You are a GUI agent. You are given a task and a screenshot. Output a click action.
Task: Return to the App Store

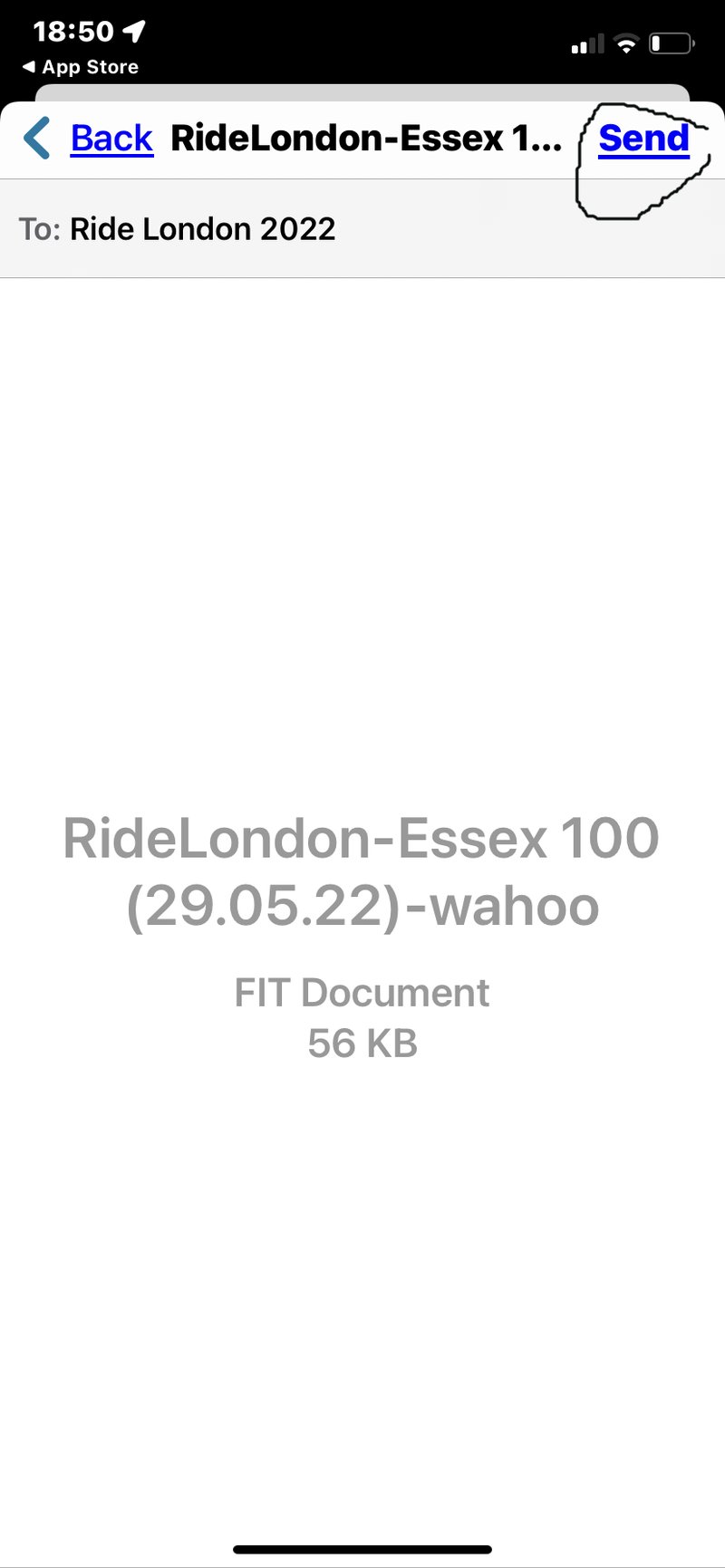point(80,67)
